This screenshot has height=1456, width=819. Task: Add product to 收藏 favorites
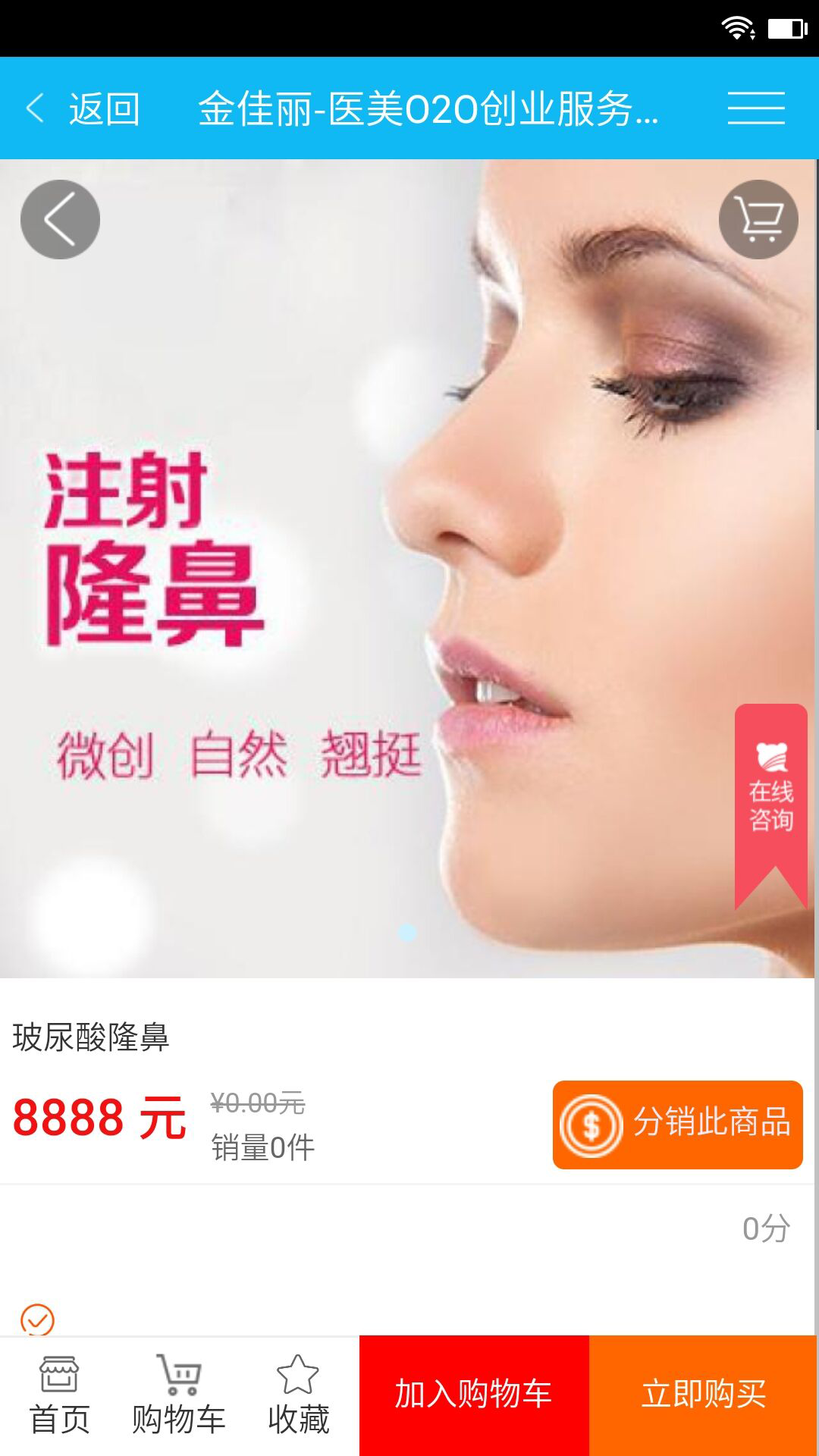click(x=298, y=1396)
